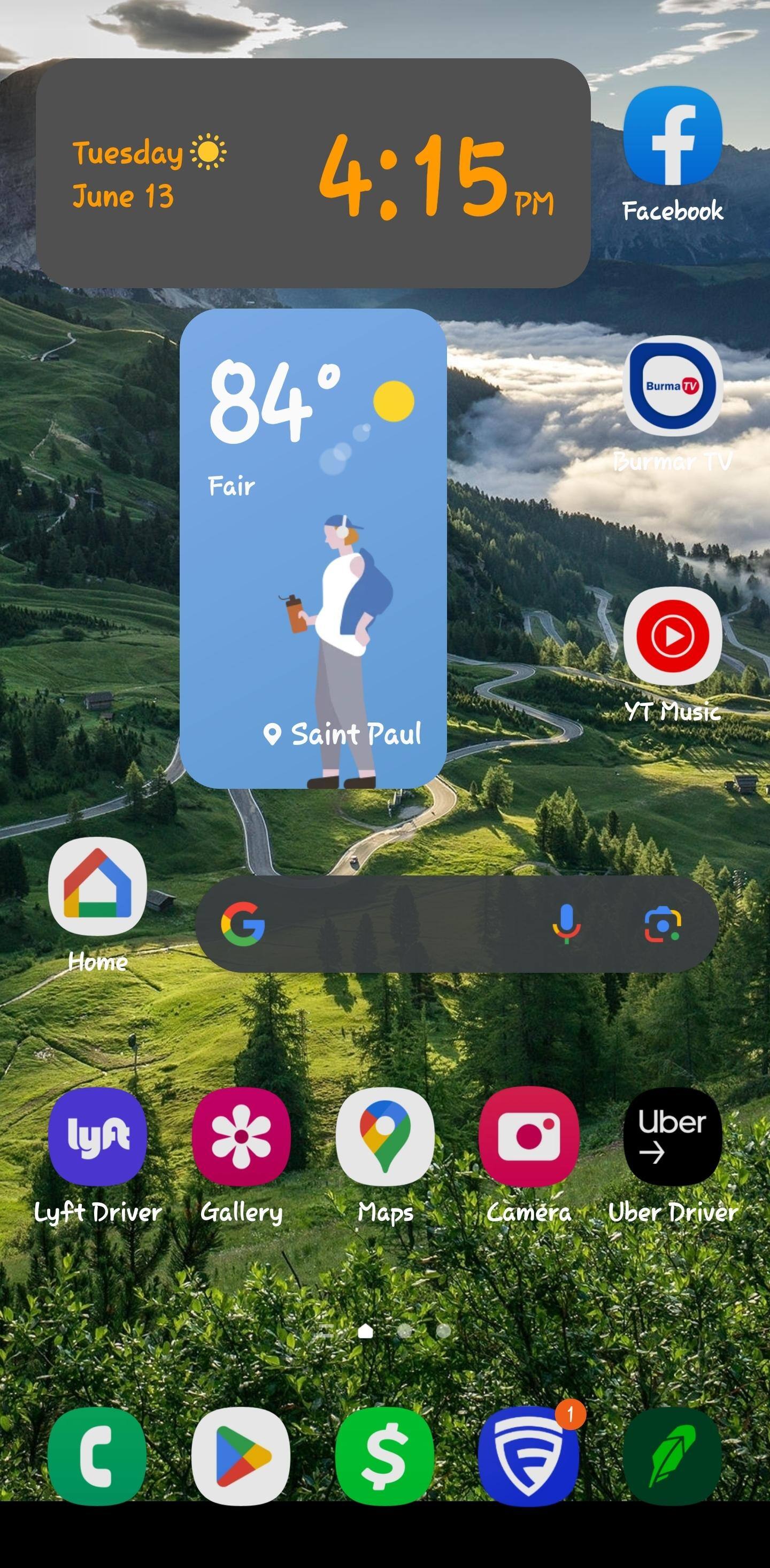Open the Robinhood feather app
The height and width of the screenshot is (1568, 770).
[x=673, y=1456]
